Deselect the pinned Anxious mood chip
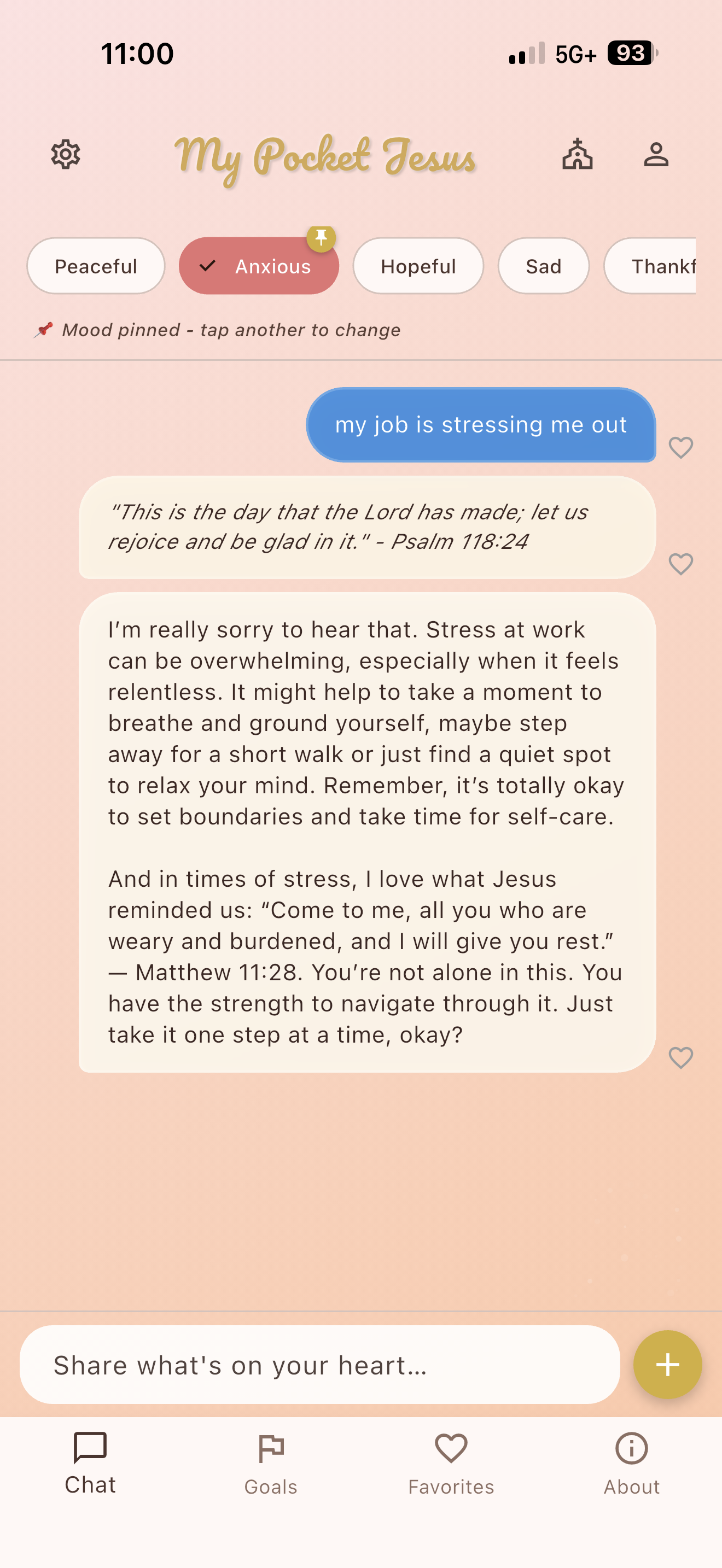The image size is (722, 1568). [259, 266]
